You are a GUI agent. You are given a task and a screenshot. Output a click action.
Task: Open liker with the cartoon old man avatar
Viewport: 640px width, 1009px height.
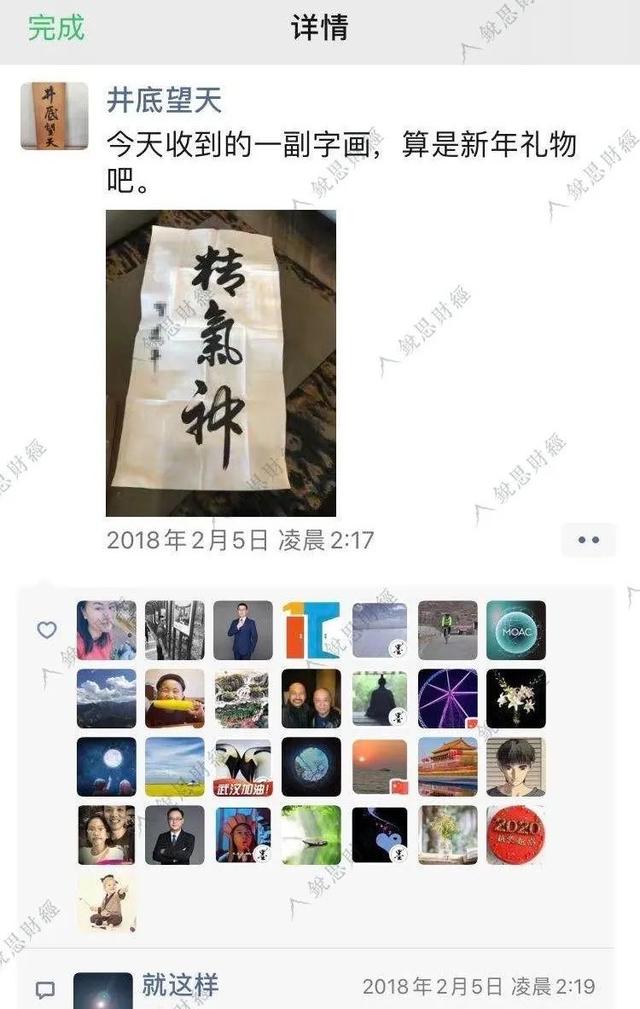tap(106, 902)
